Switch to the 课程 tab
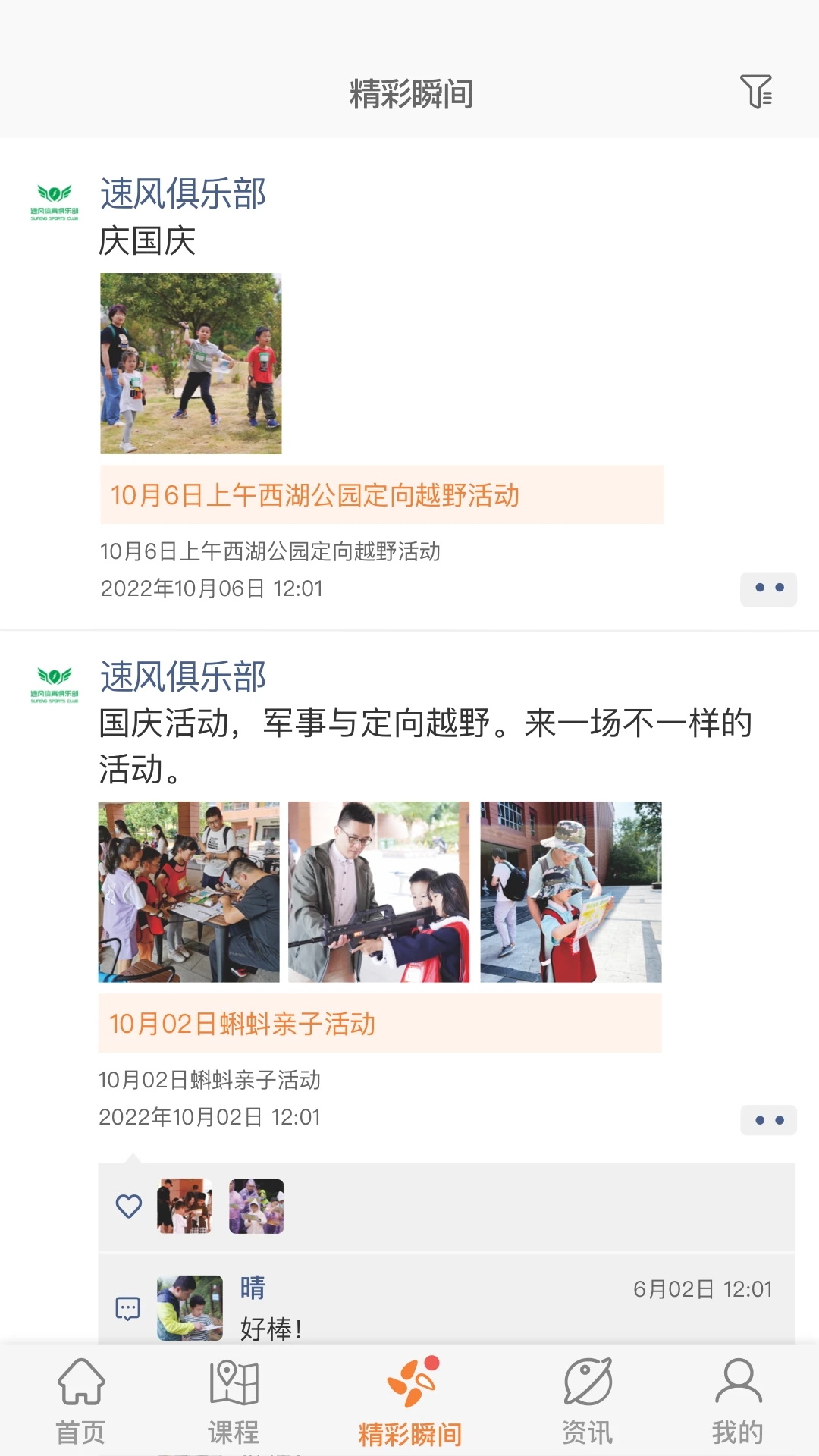The width and height of the screenshot is (819, 1456). (x=234, y=1401)
